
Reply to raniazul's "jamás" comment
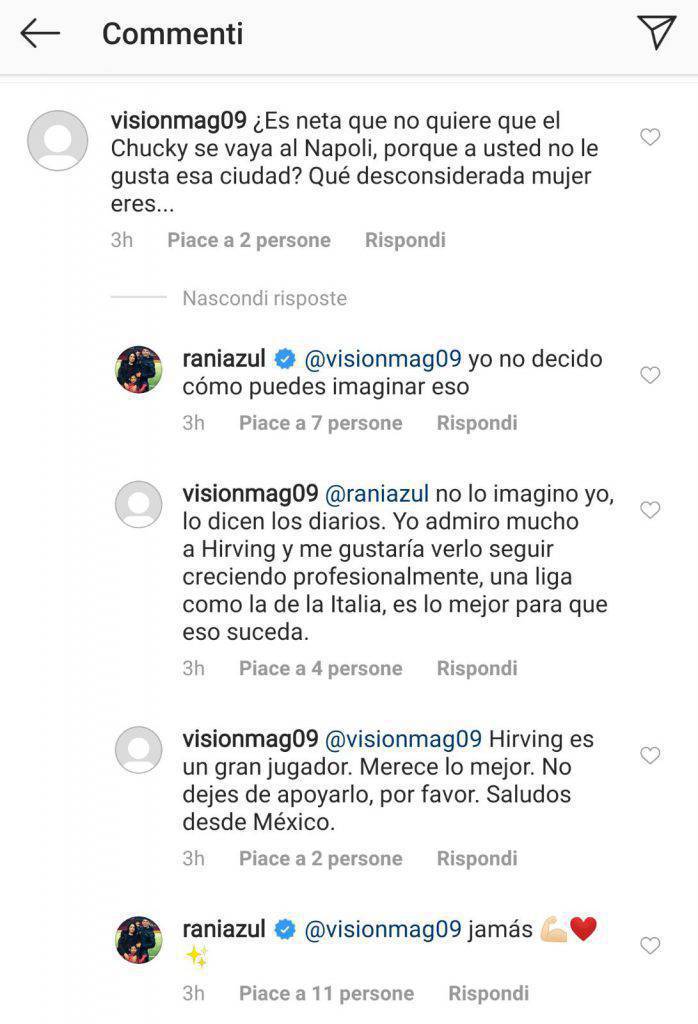(488, 993)
